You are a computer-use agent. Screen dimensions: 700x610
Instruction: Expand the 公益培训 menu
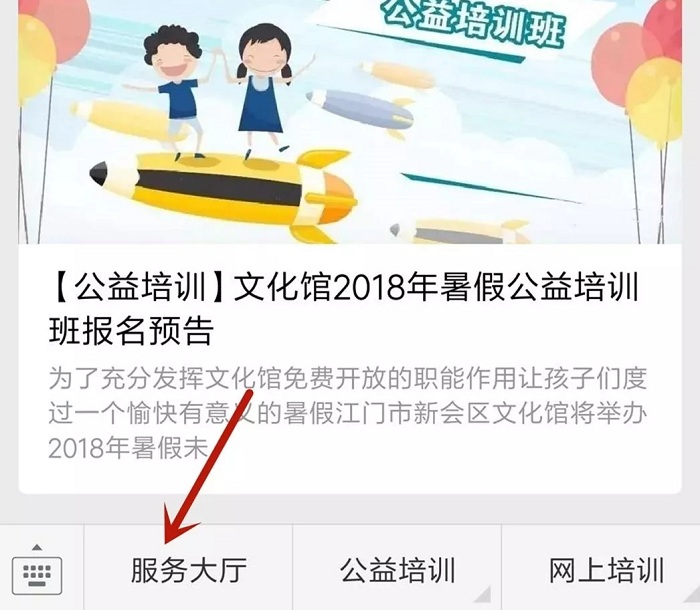tap(397, 571)
